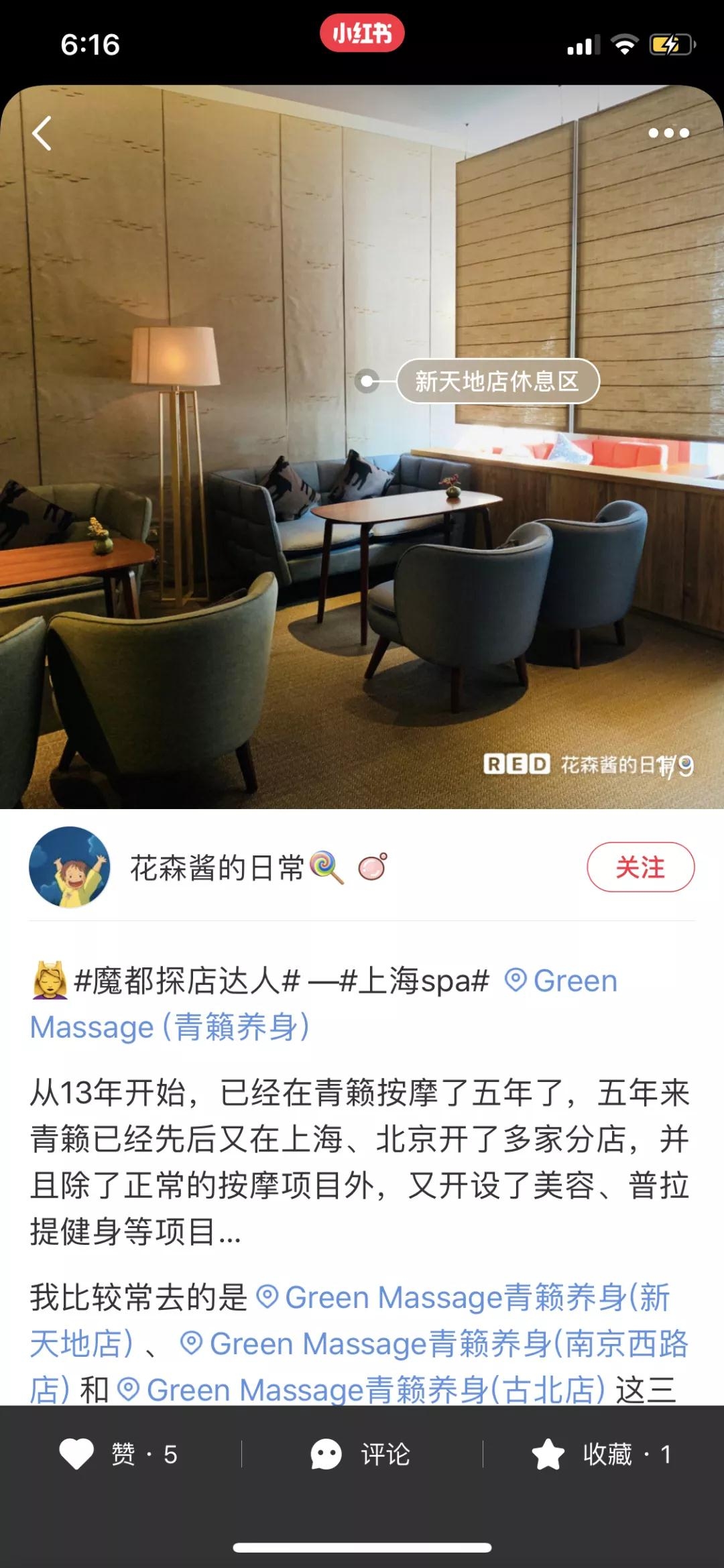Open the three-dot overflow menu
Screen dimensions: 724x1568
pos(668,133)
